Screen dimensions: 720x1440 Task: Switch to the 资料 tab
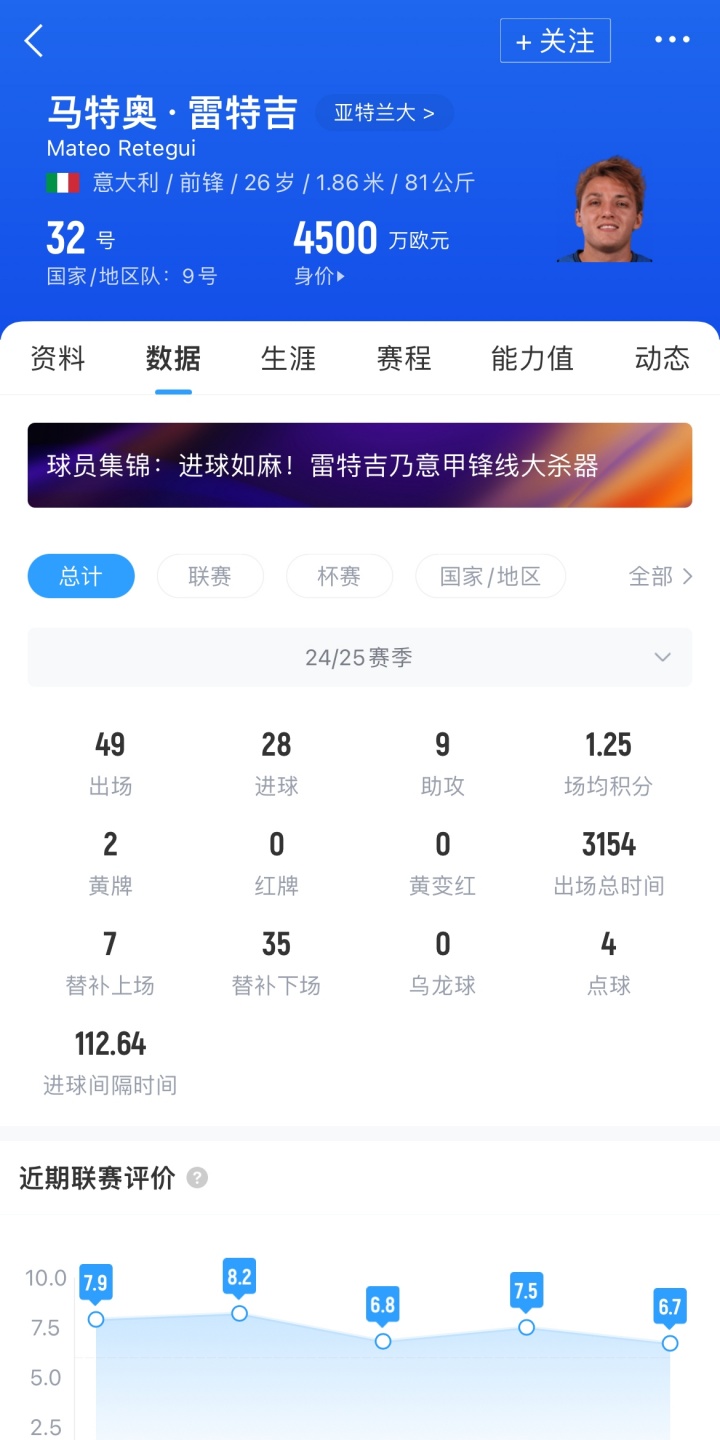[x=58, y=358]
